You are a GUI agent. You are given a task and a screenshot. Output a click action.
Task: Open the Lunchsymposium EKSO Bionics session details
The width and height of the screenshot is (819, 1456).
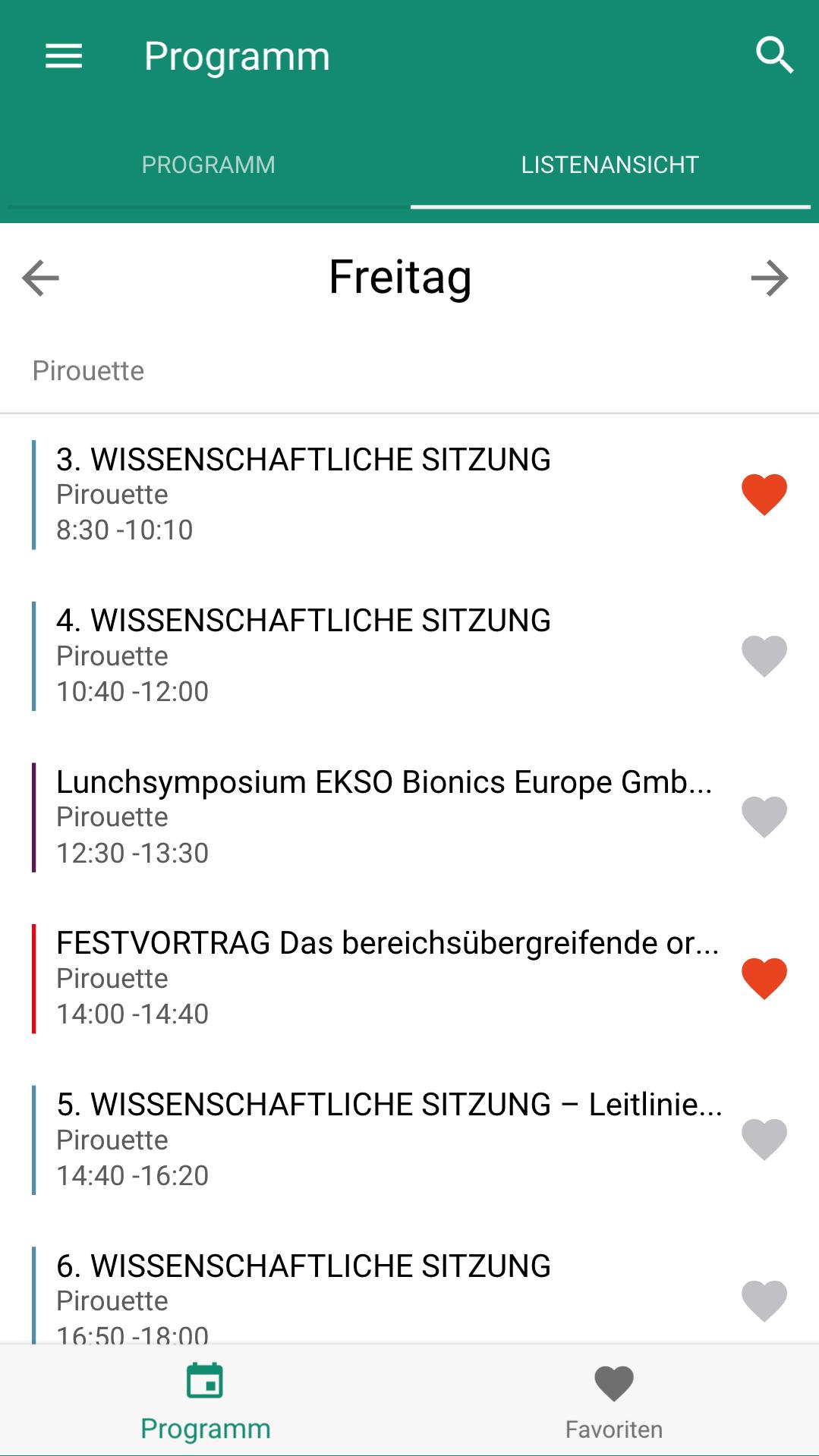click(x=342, y=817)
